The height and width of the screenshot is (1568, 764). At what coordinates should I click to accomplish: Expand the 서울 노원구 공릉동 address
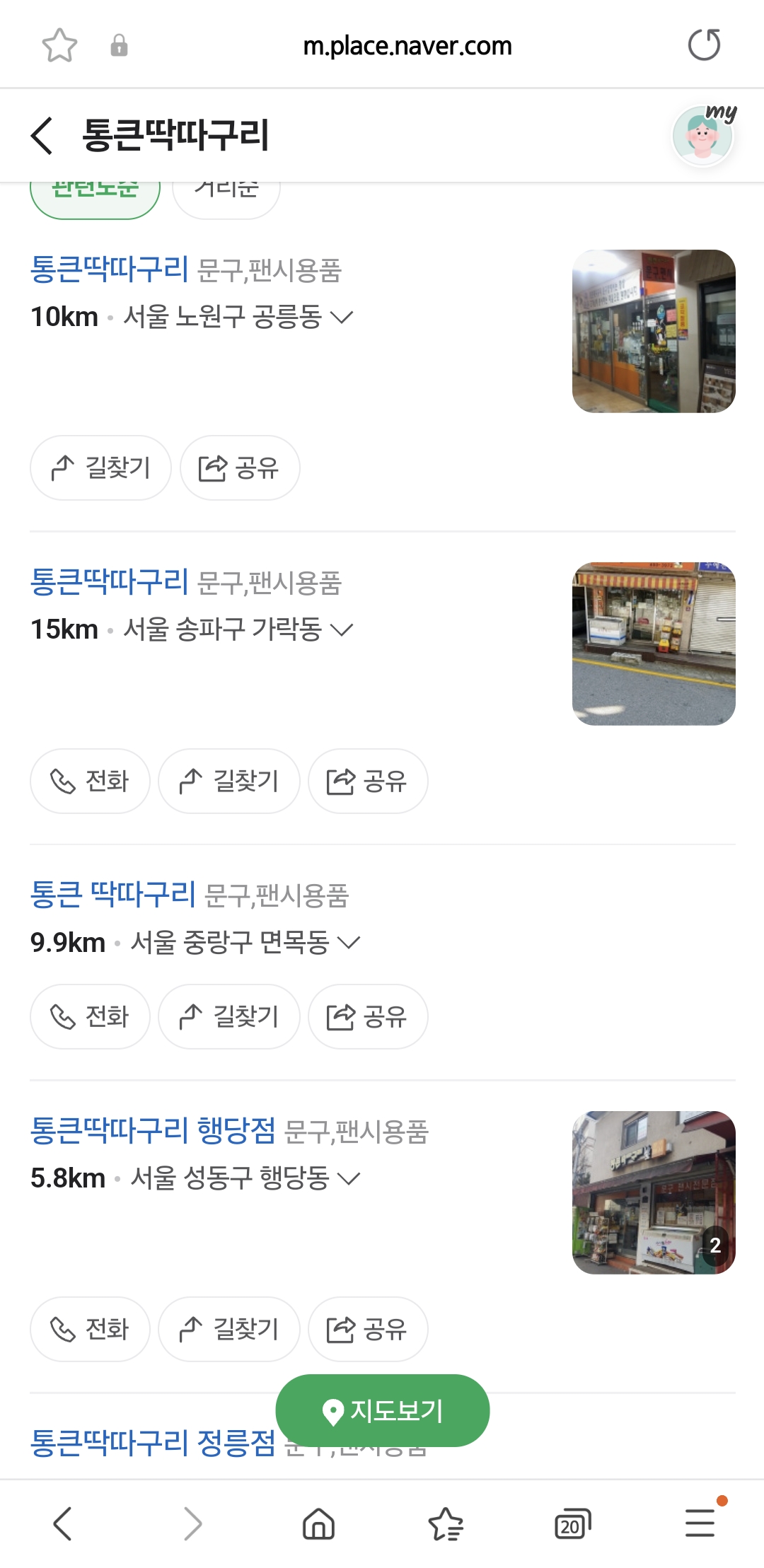pos(342,317)
